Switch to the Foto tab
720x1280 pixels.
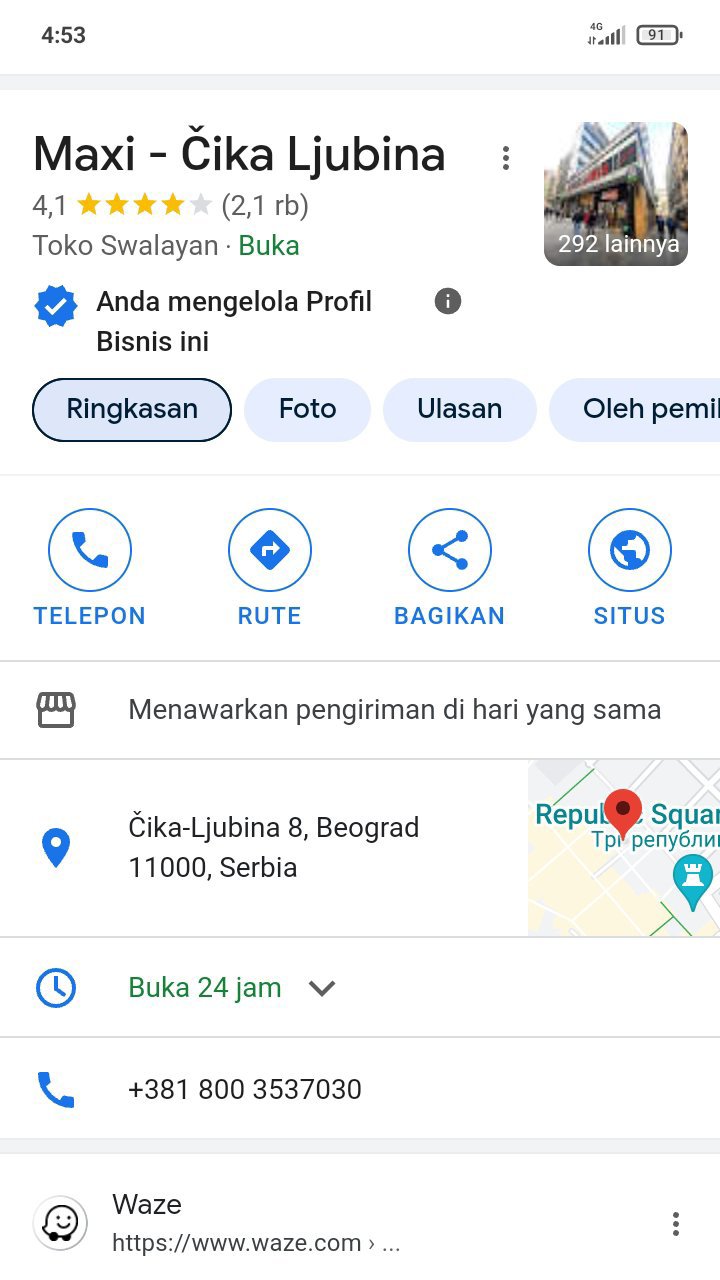point(307,409)
